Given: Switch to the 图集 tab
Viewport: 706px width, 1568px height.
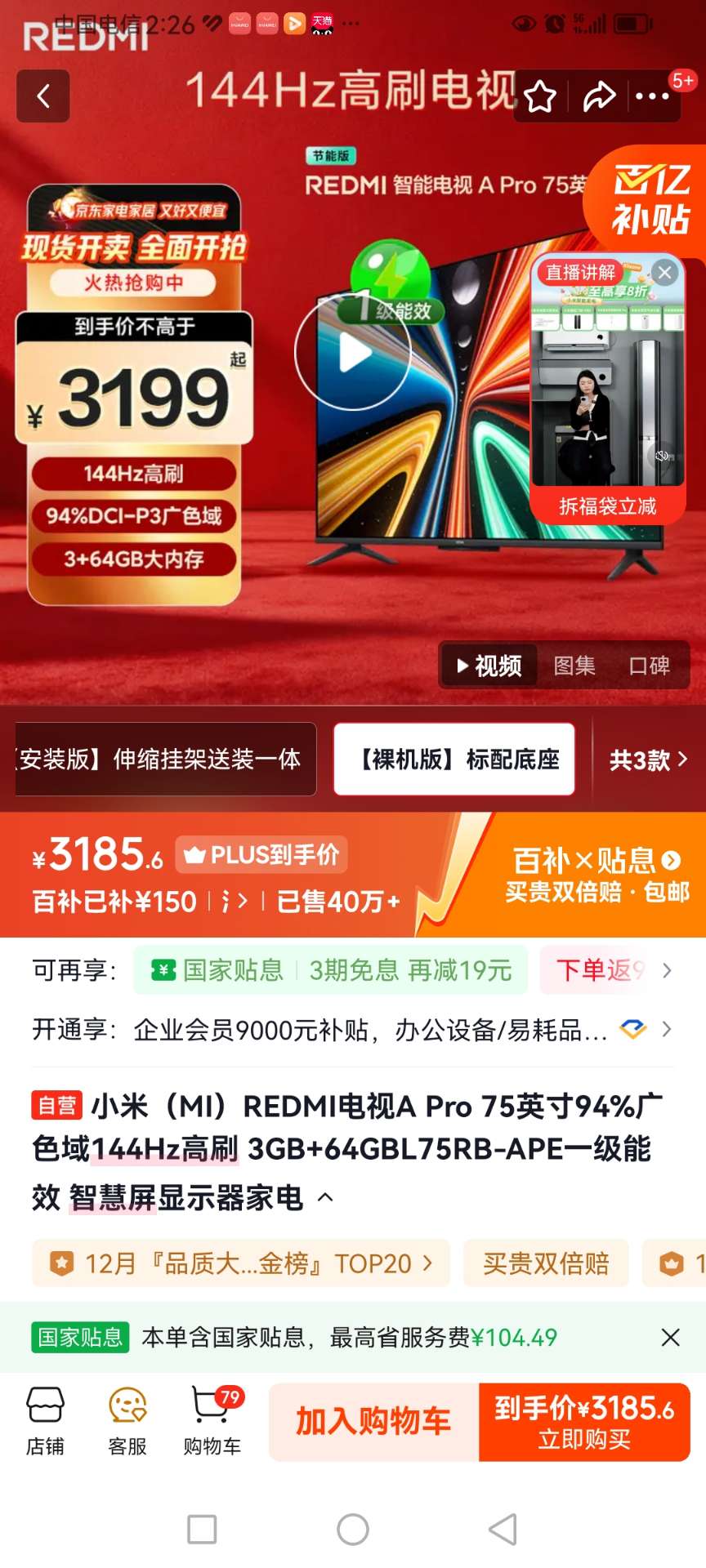Looking at the screenshot, I should pos(574,666).
